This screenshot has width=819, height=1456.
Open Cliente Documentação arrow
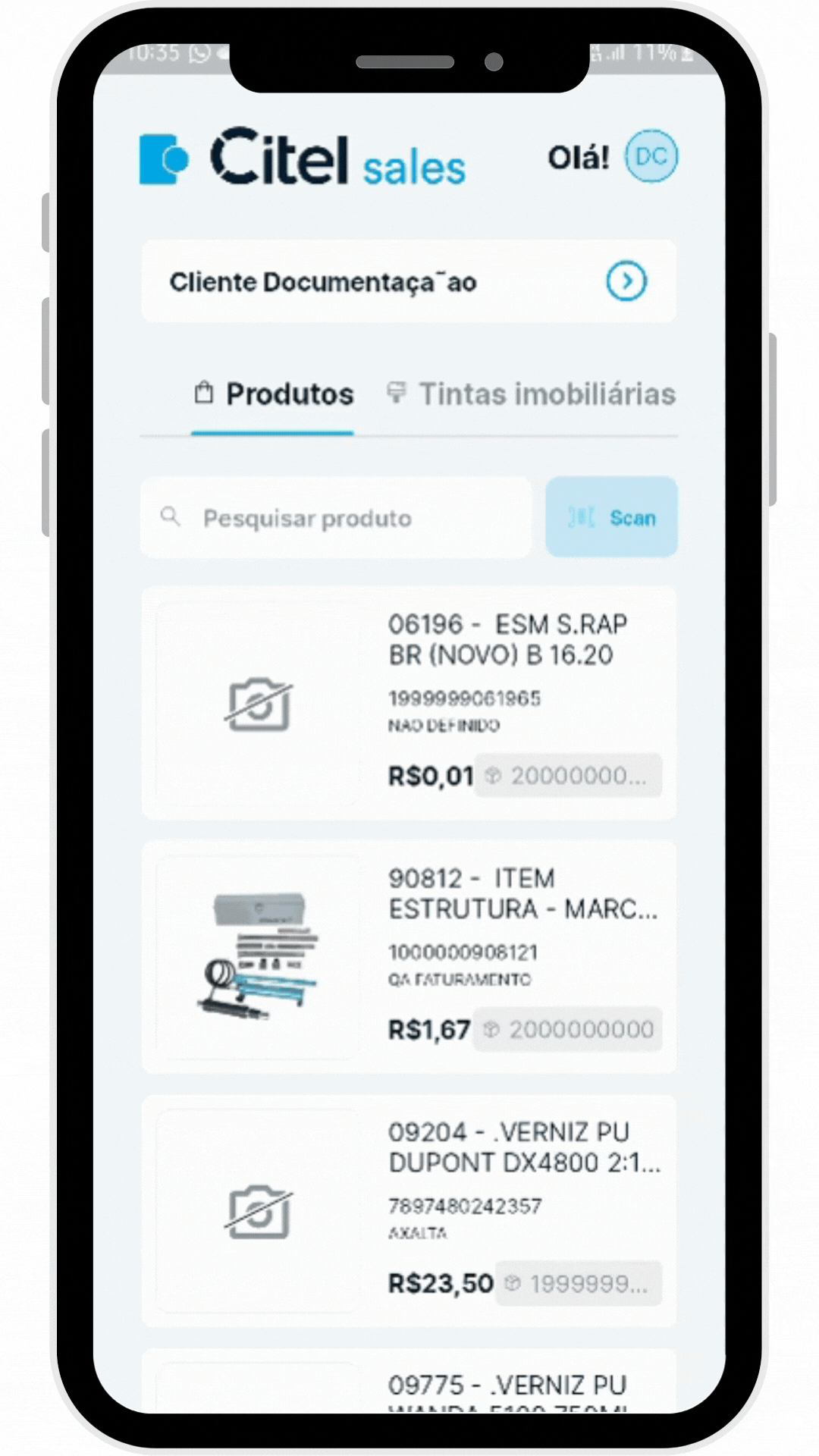[626, 281]
